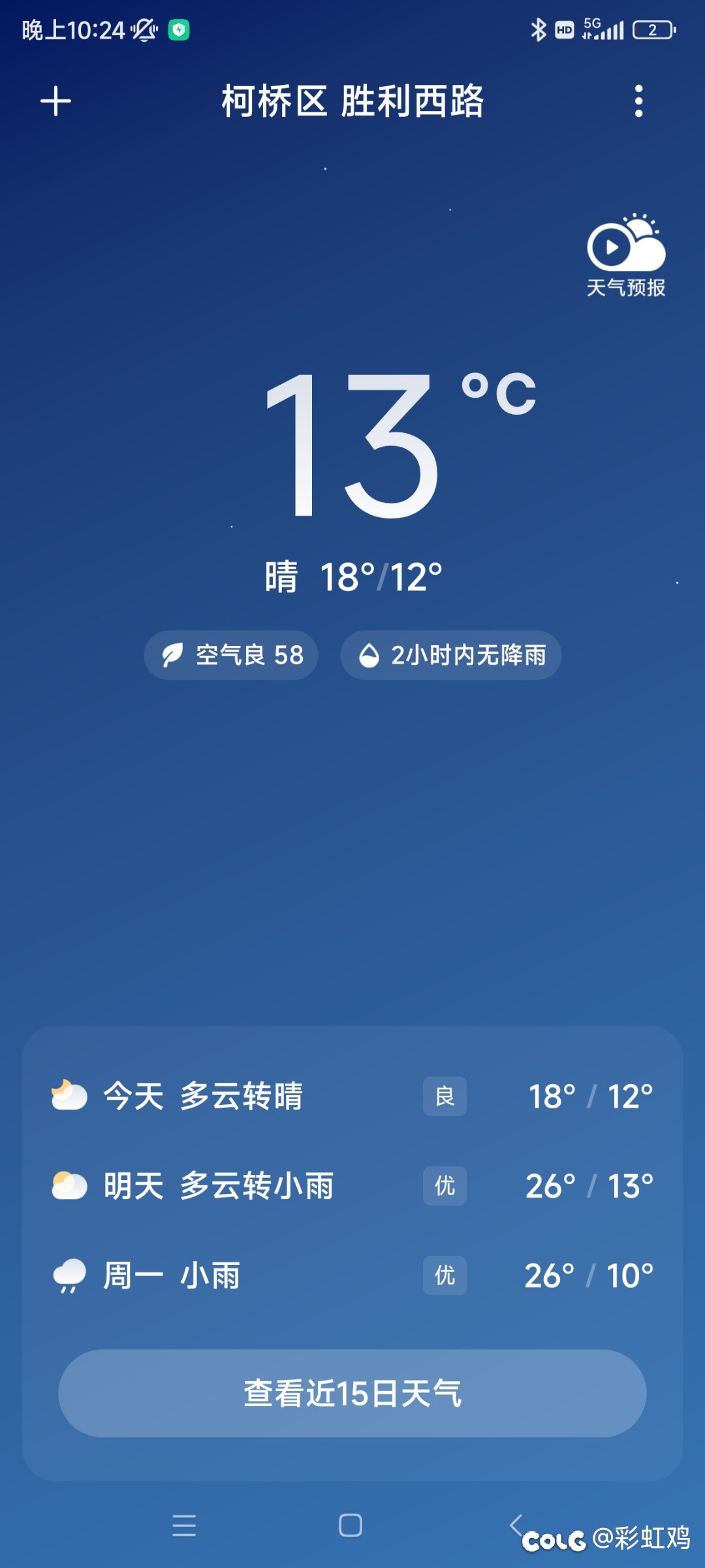Open the recent apps menu

click(184, 1526)
